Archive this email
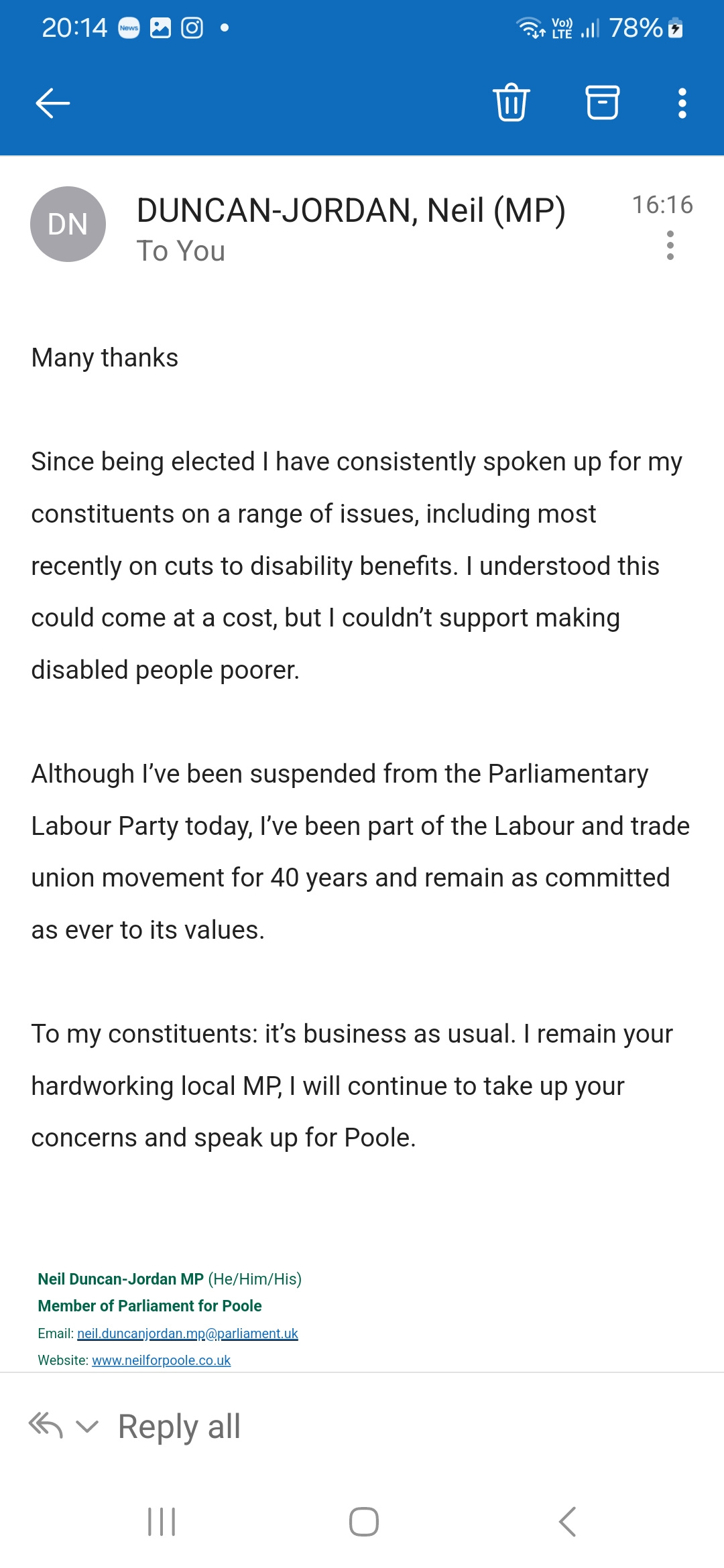The image size is (724, 1568). pos(602,103)
